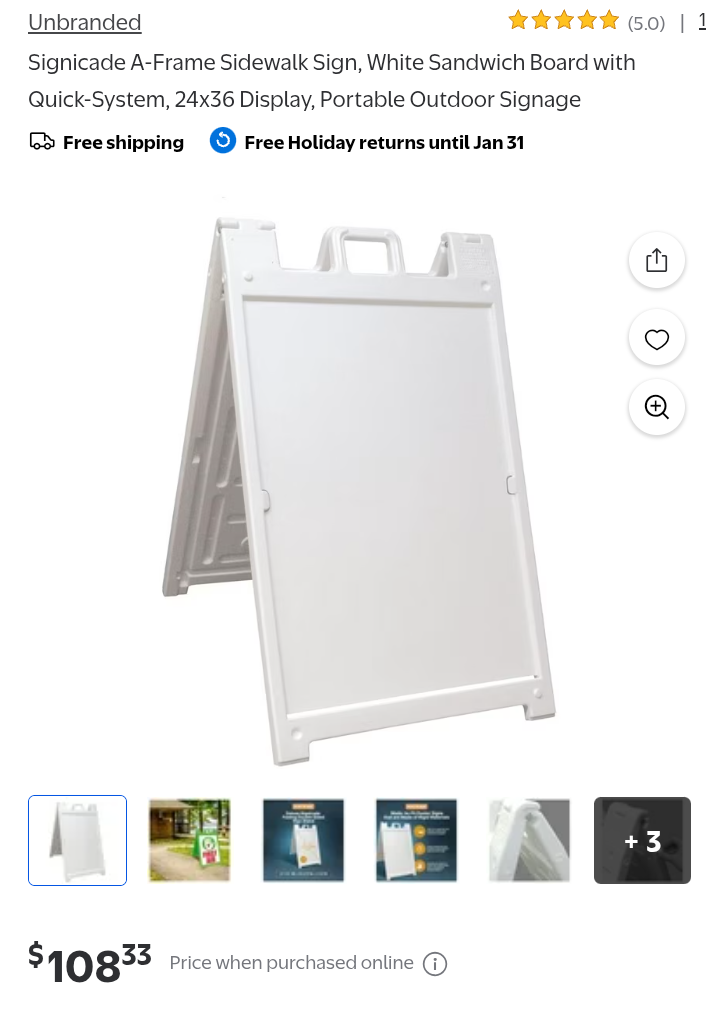Select the third thumbnail with blue background
Image resolution: width=720 pixels, height=1020 pixels.
pos(303,840)
